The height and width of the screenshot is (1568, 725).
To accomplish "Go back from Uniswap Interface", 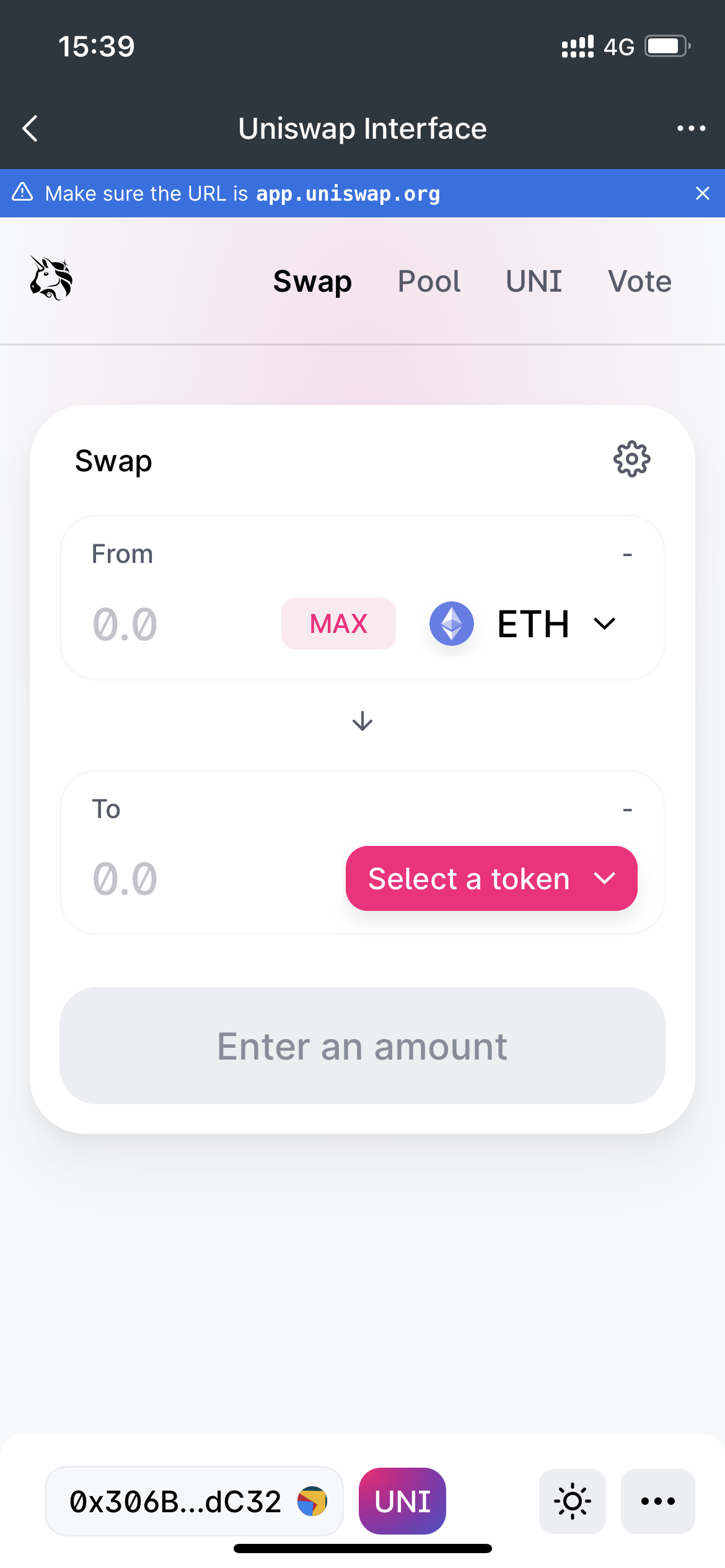I will (30, 129).
